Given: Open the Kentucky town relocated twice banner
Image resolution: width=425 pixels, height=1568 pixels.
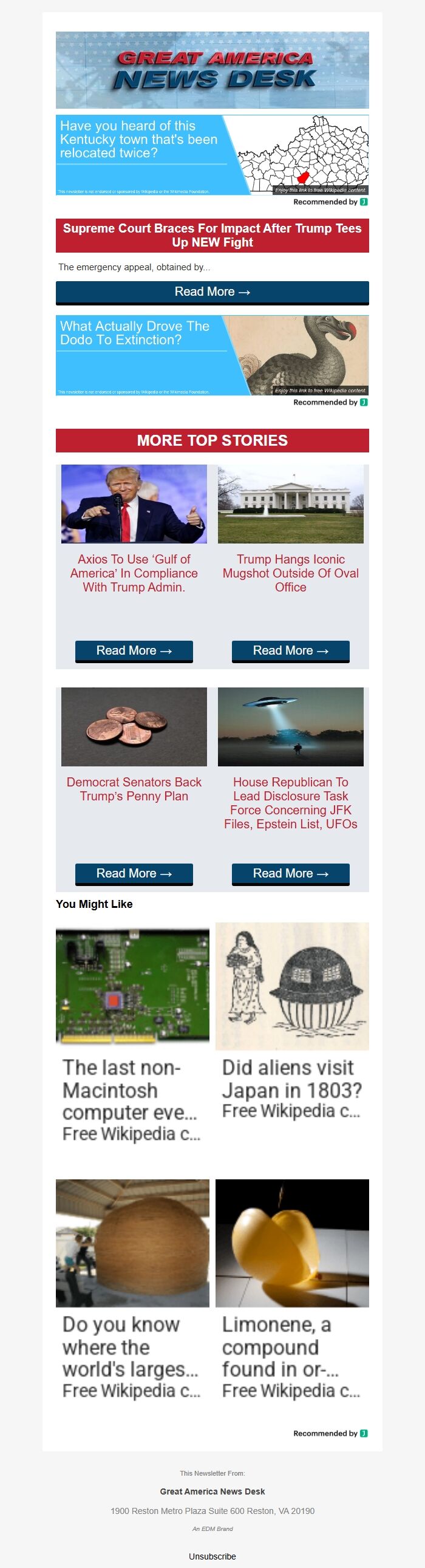Looking at the screenshot, I should [x=212, y=155].
